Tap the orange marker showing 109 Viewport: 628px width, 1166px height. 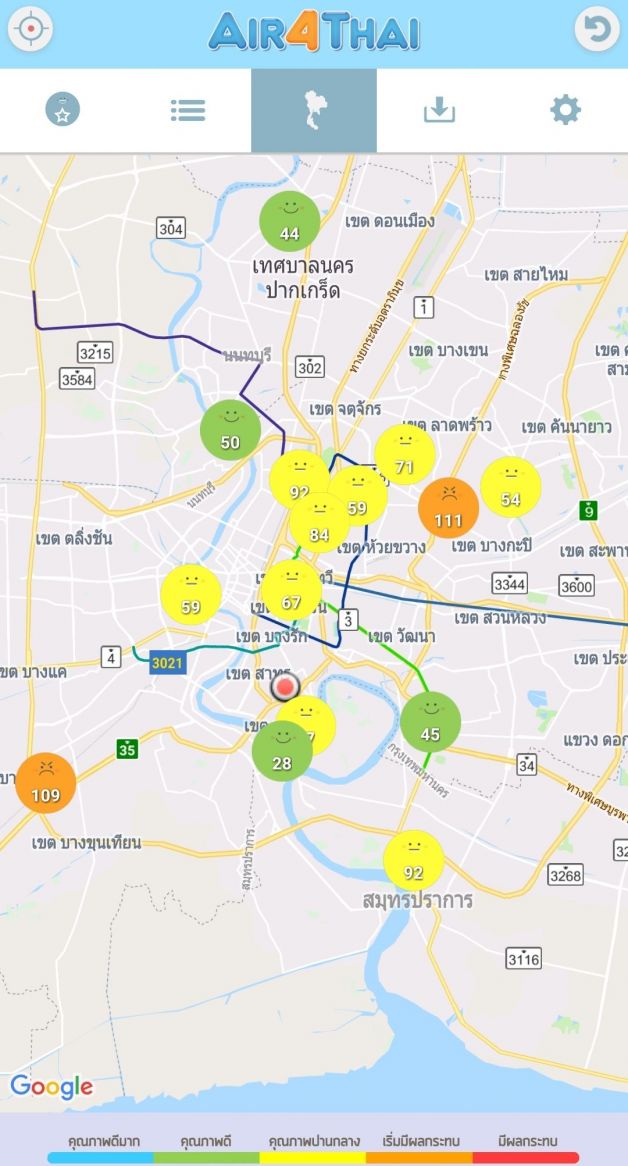pos(46,783)
